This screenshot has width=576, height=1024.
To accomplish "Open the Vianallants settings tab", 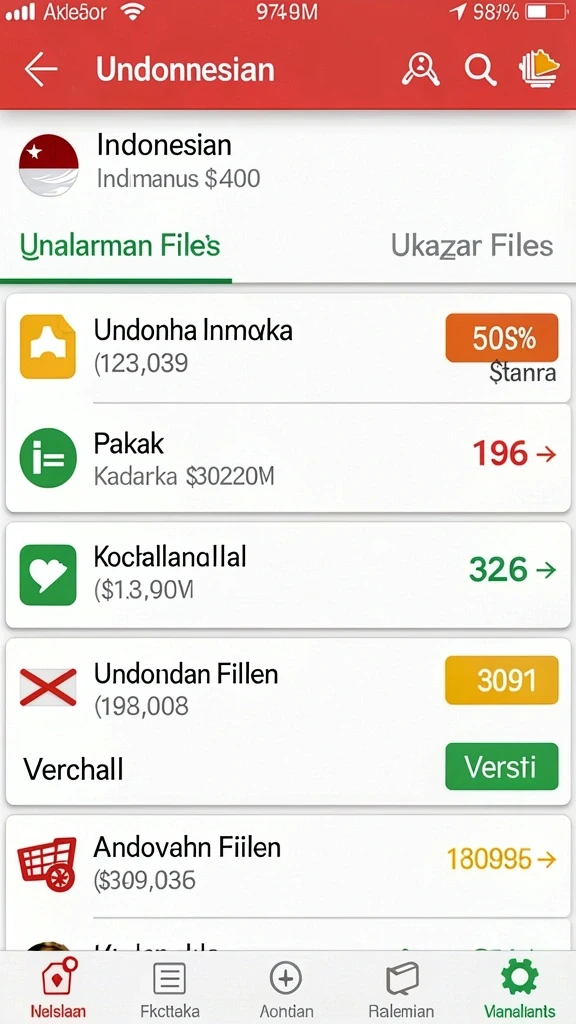I will (x=520, y=989).
